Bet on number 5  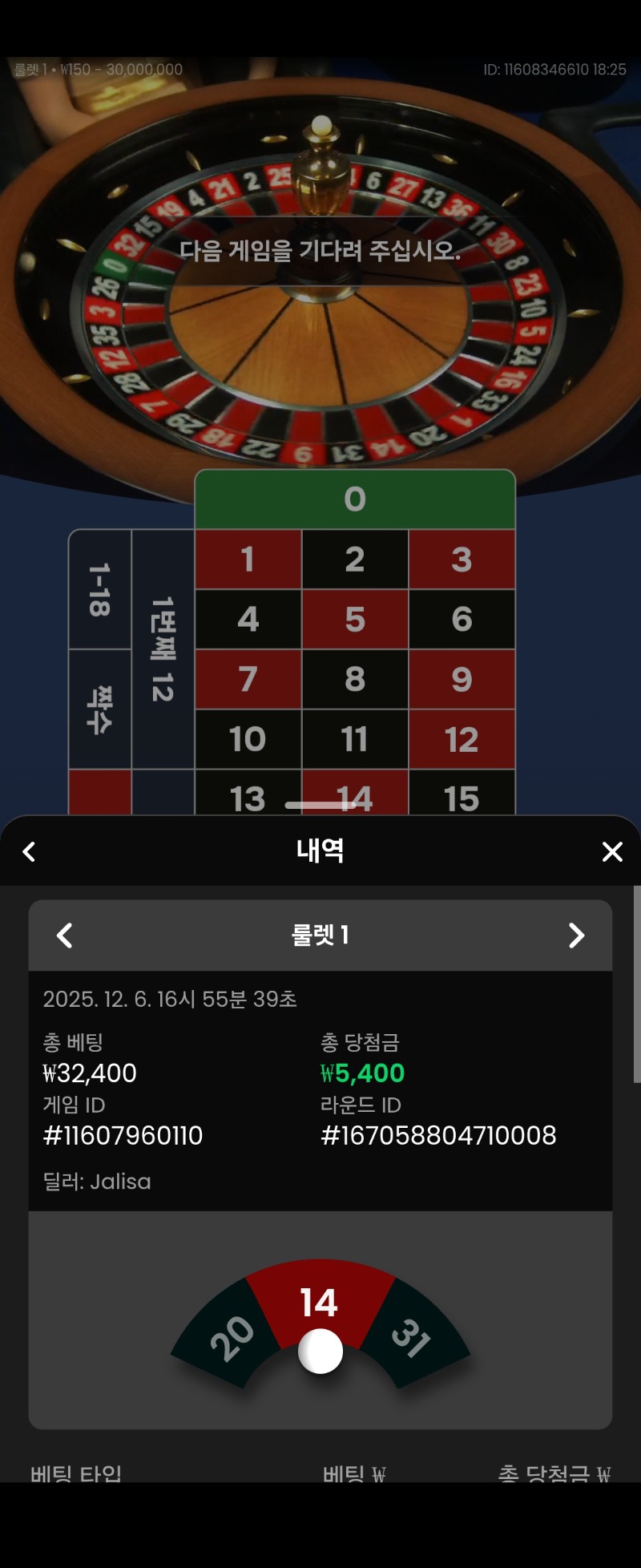coord(355,620)
